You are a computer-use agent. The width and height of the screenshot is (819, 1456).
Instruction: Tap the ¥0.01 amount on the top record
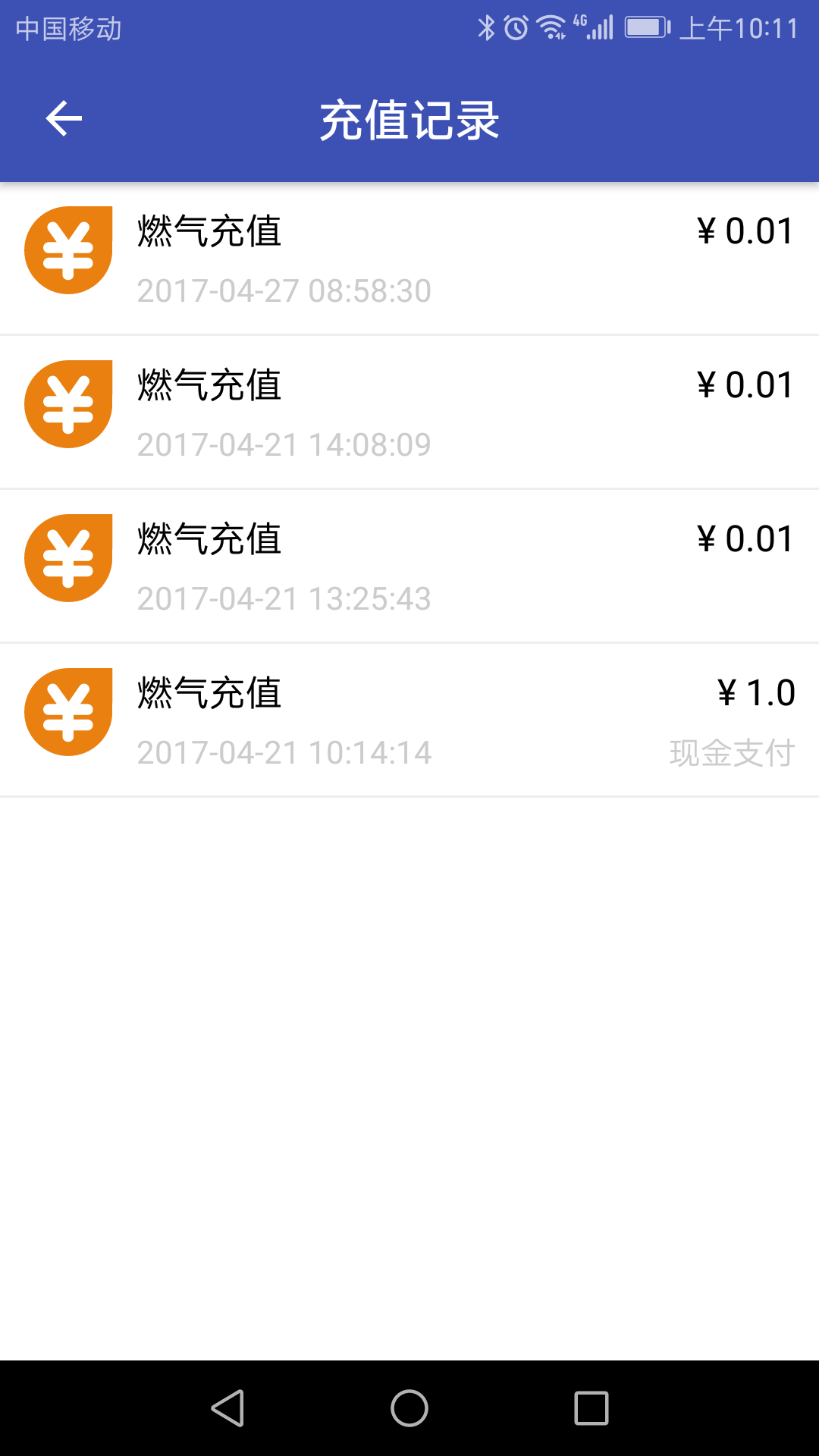pyautogui.click(x=744, y=230)
